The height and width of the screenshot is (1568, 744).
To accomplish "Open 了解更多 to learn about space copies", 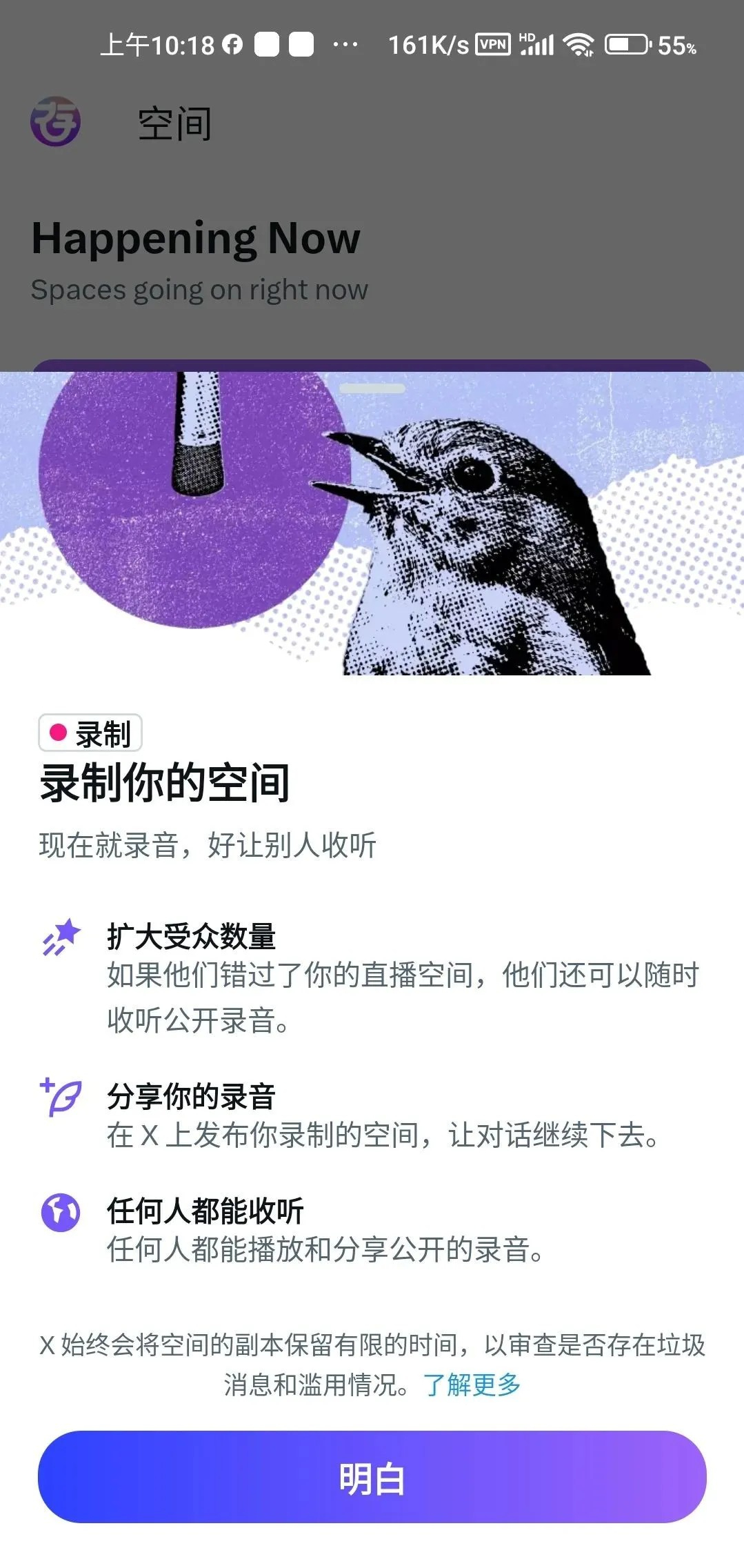I will (474, 1387).
